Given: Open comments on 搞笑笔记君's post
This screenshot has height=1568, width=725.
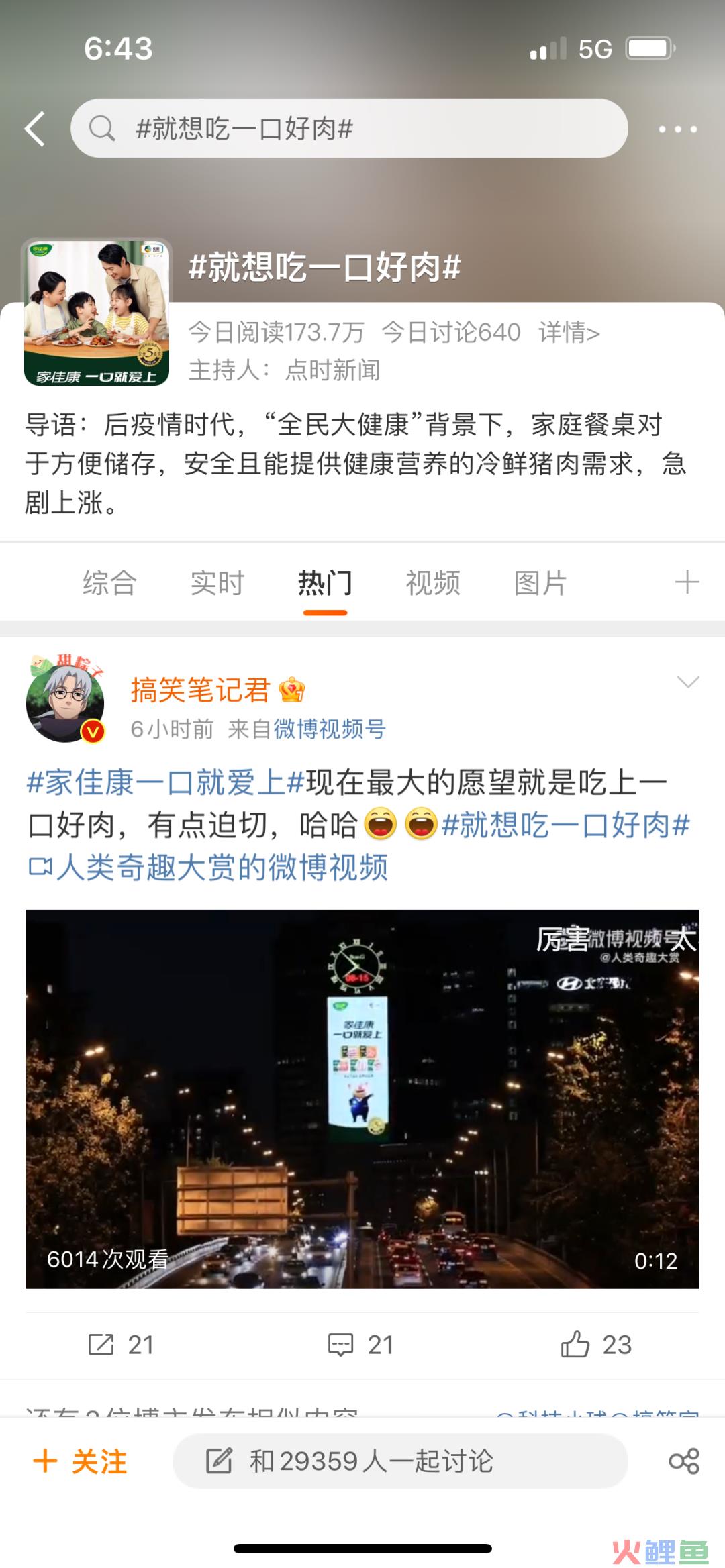Looking at the screenshot, I should pos(361,1345).
